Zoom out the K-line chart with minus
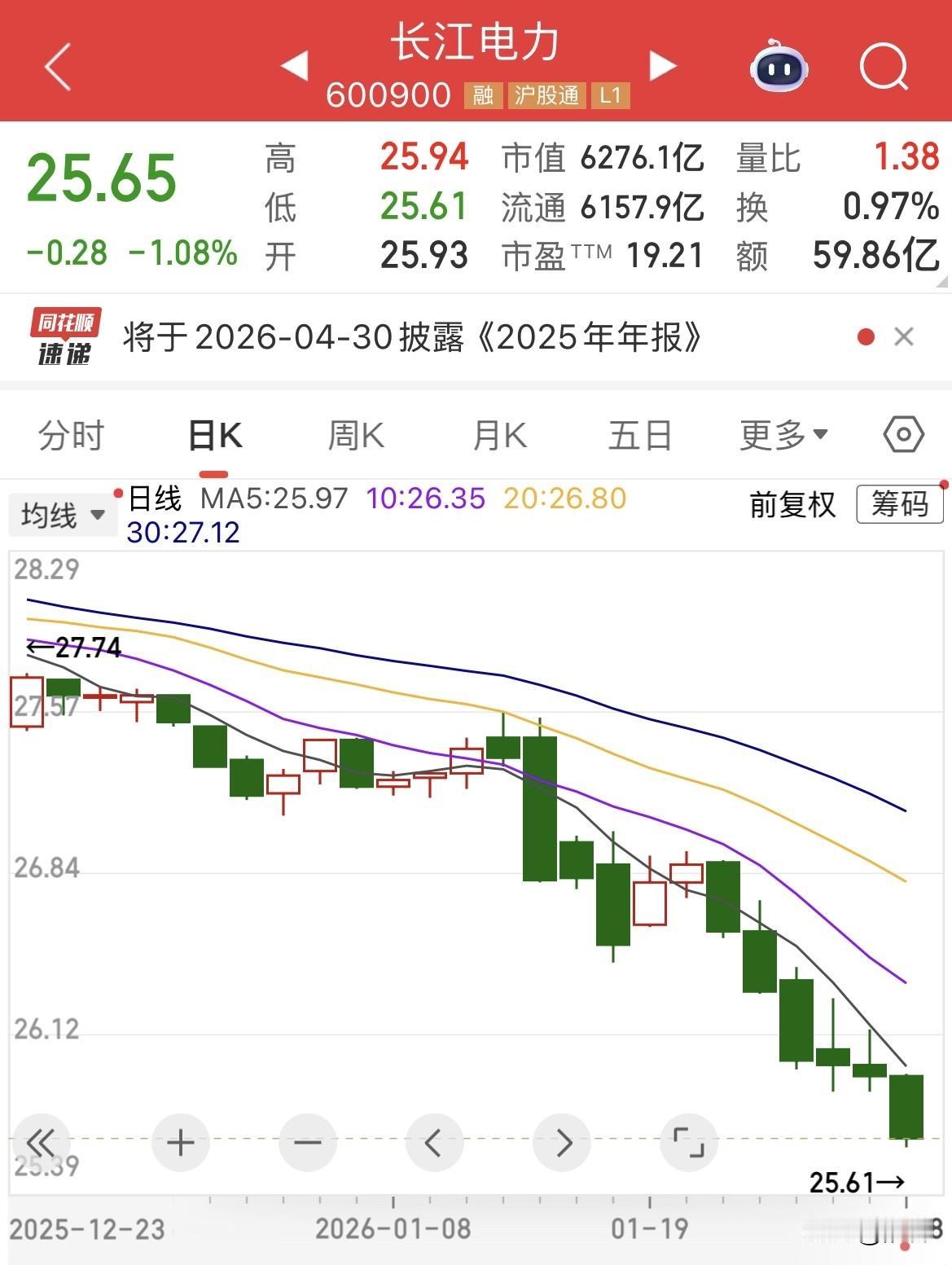The height and width of the screenshot is (1265, 952). 307,1143
